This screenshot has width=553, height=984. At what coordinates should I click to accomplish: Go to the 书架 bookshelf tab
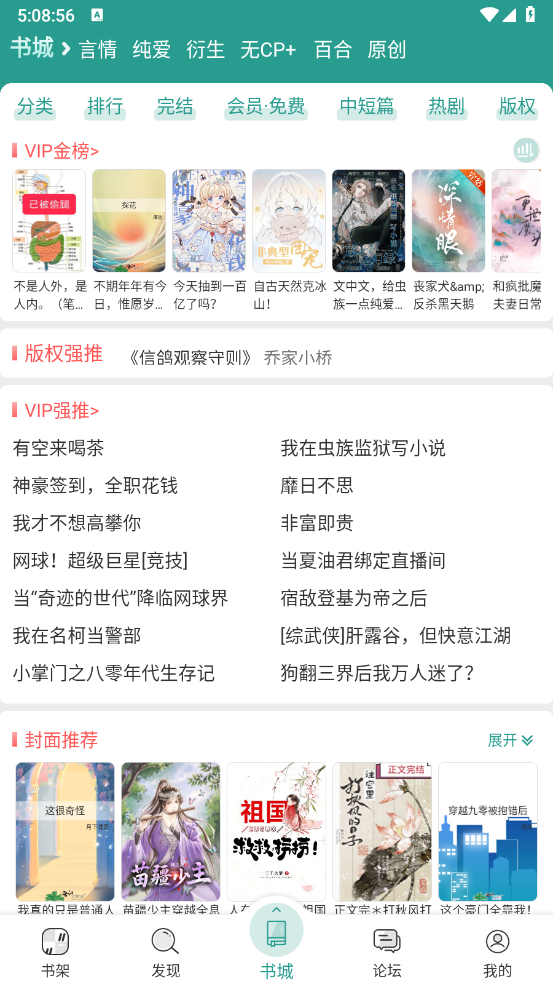click(55, 953)
